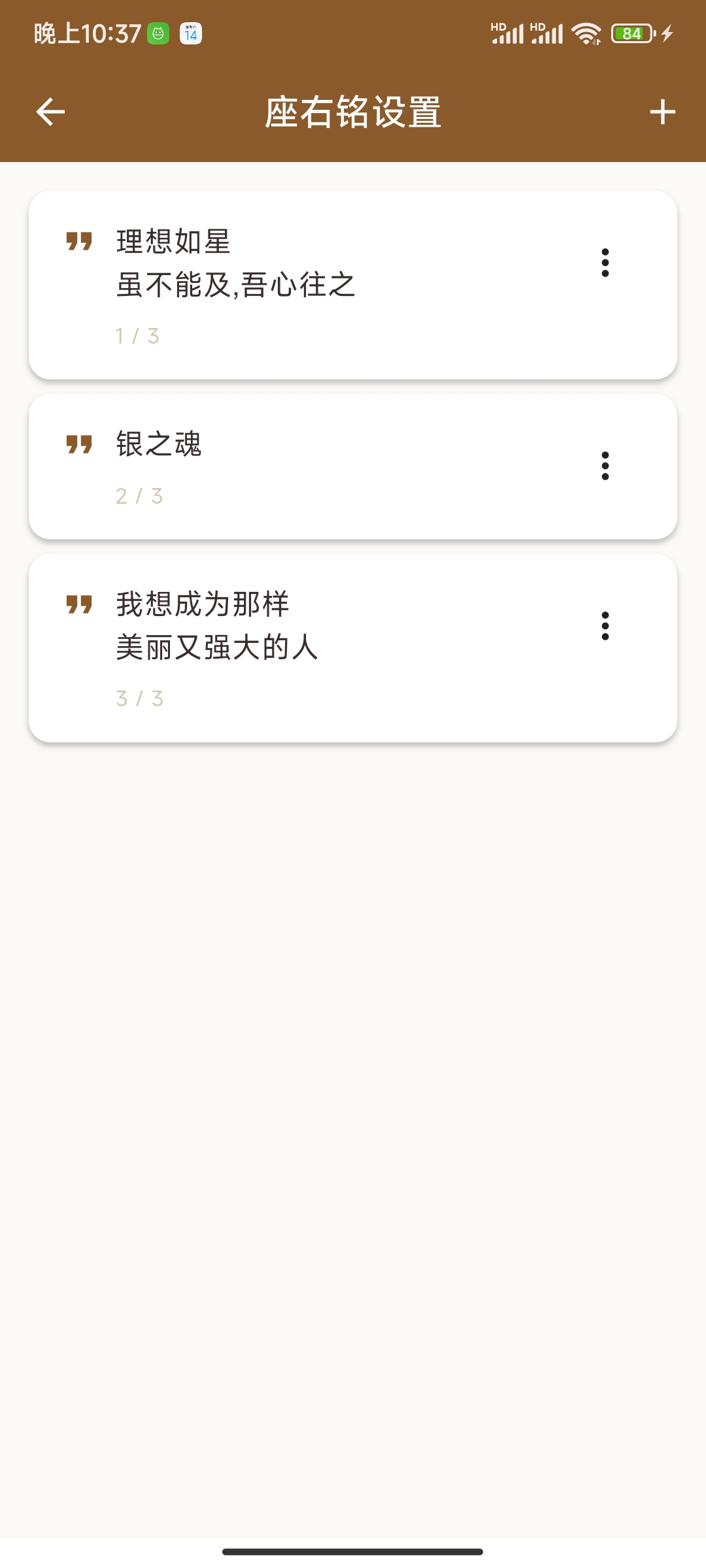
Task: Open more options for 理想如星 motto
Action: click(x=605, y=263)
